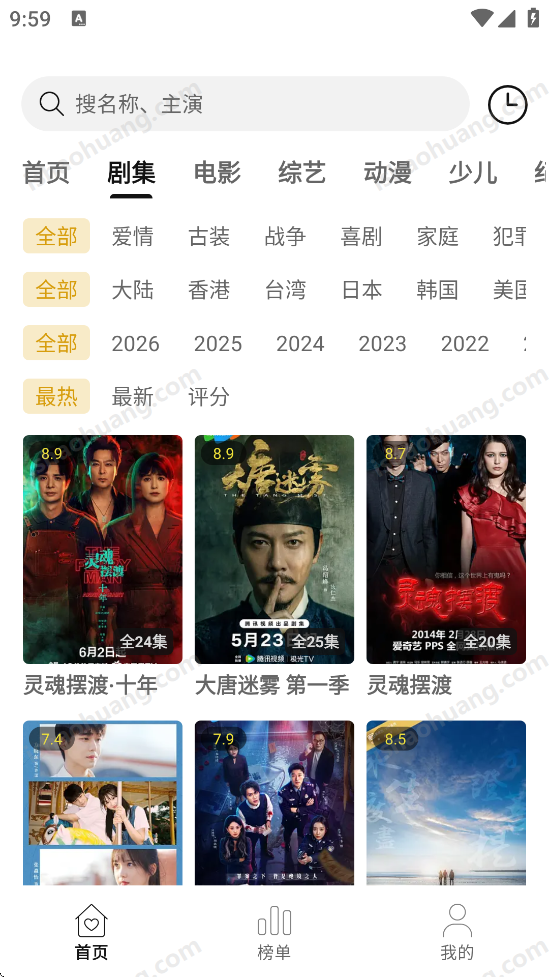Tap the search box for titles or actors

(x=245, y=104)
